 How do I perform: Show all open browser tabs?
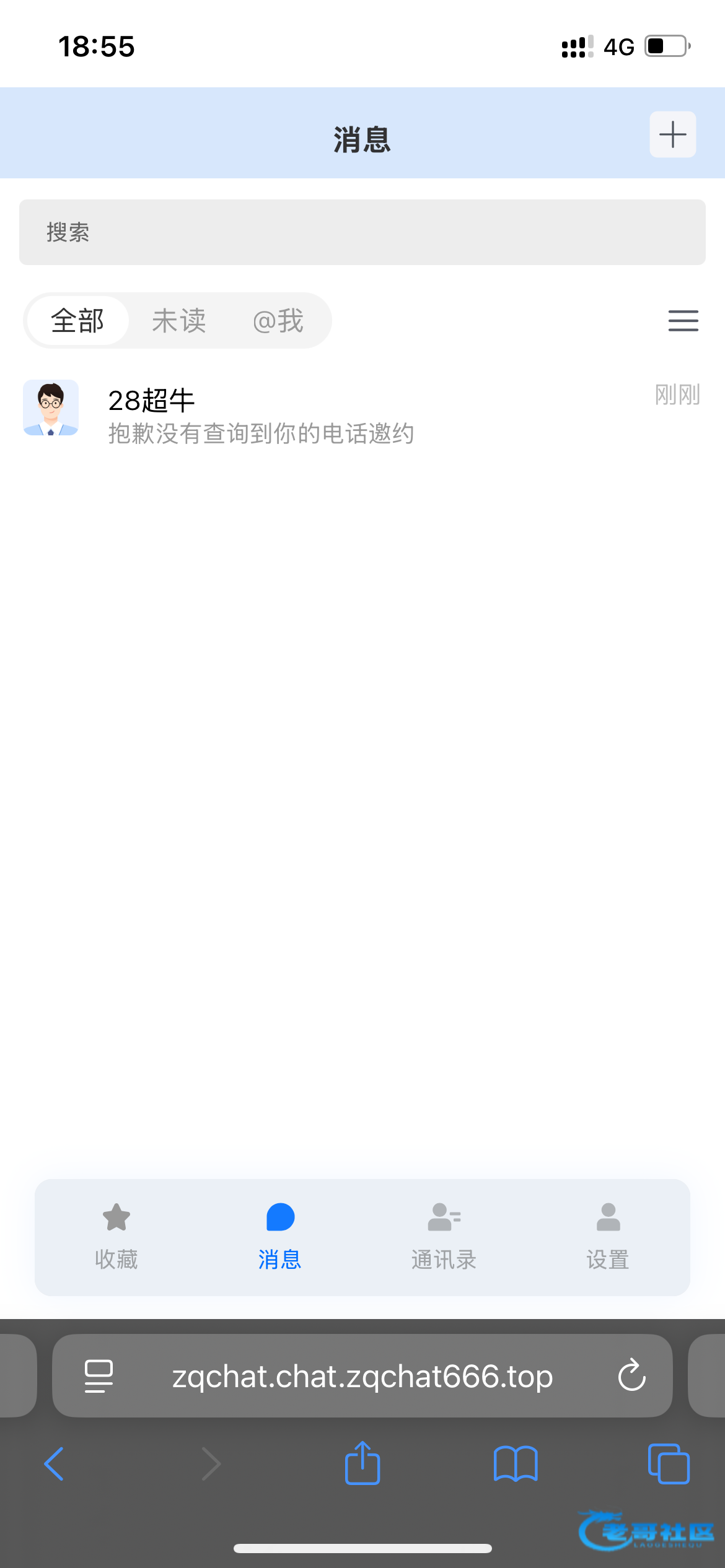(x=669, y=1464)
